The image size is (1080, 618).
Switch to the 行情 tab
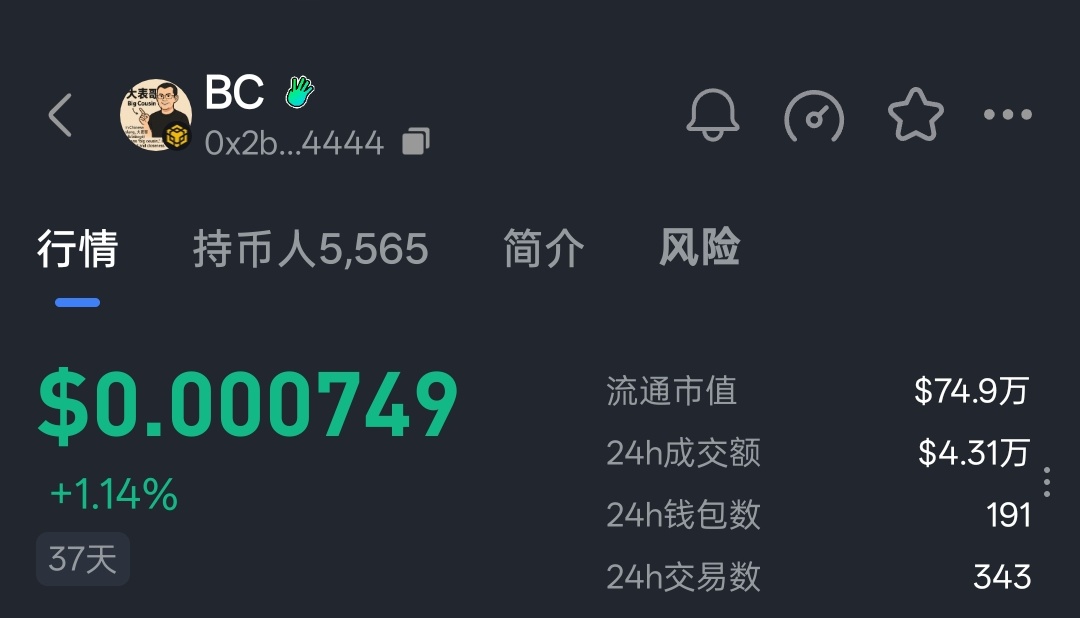point(77,248)
